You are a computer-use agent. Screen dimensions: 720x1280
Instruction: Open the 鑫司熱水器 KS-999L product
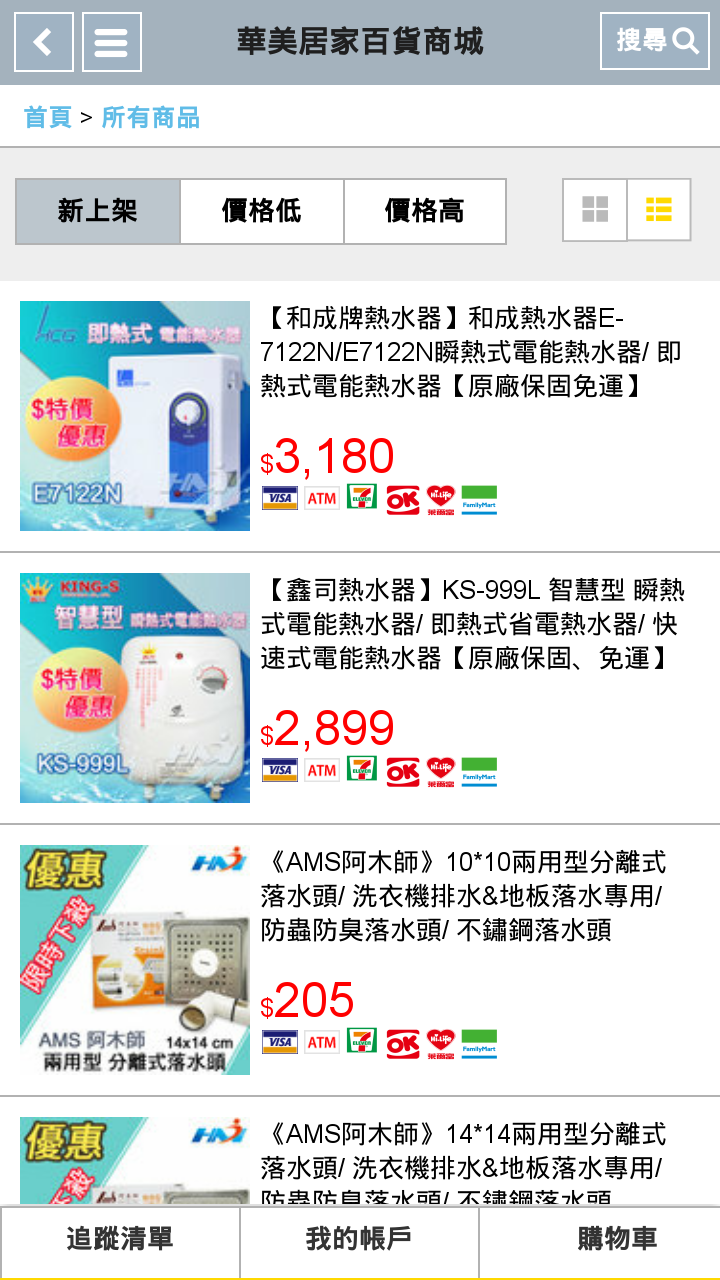pyautogui.click(x=472, y=624)
